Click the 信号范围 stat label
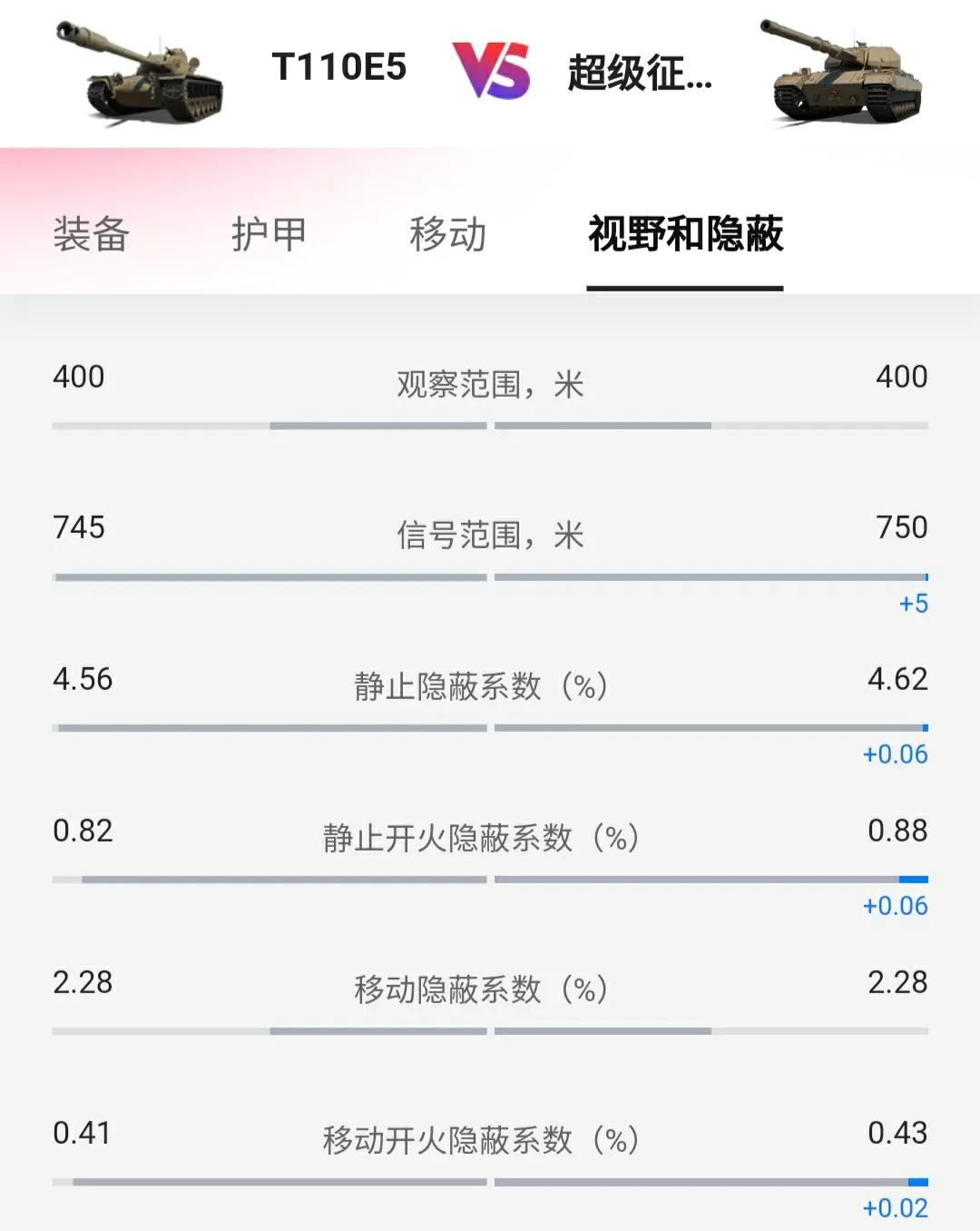The width and height of the screenshot is (980, 1231). 490,535
